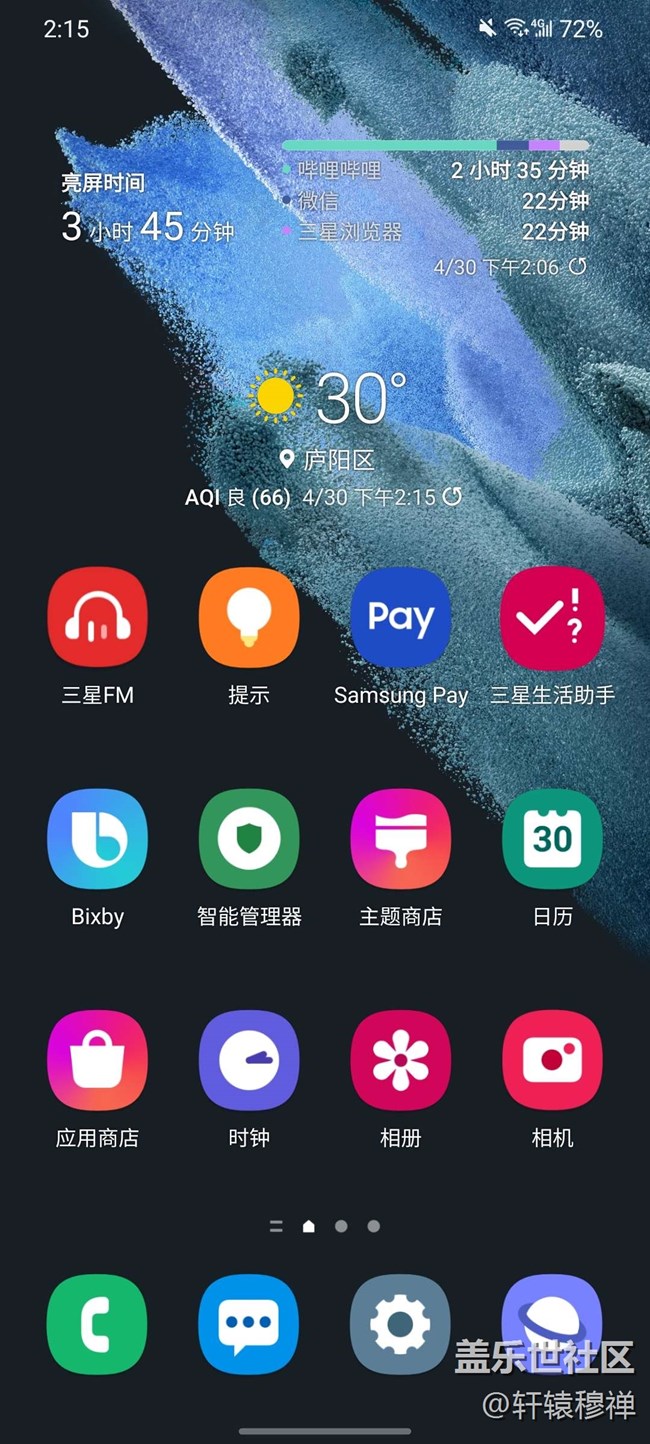Launch the 相机 camera

tap(552, 1060)
